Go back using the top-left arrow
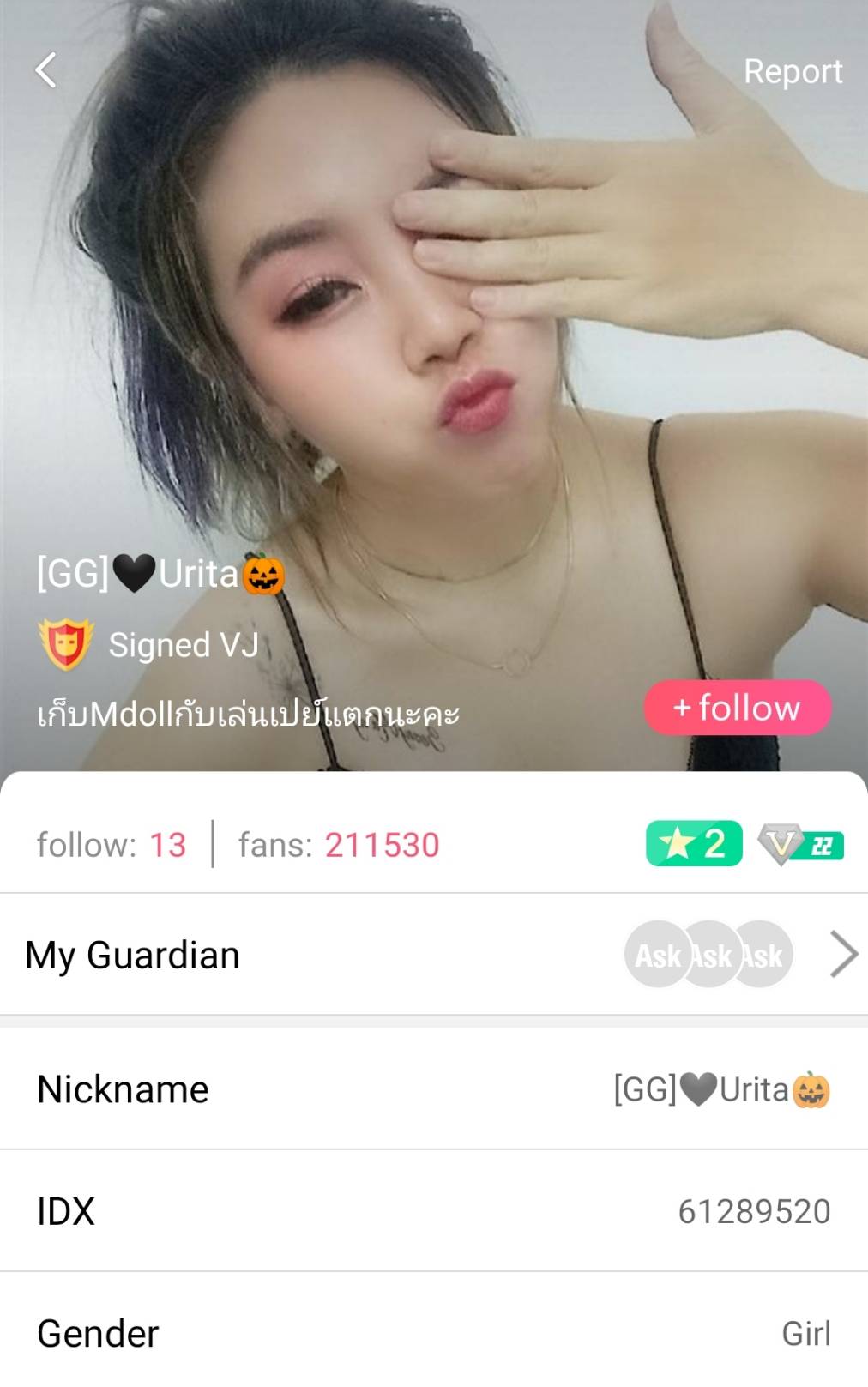Screen dimensions: 868x1387 pos(46,70)
